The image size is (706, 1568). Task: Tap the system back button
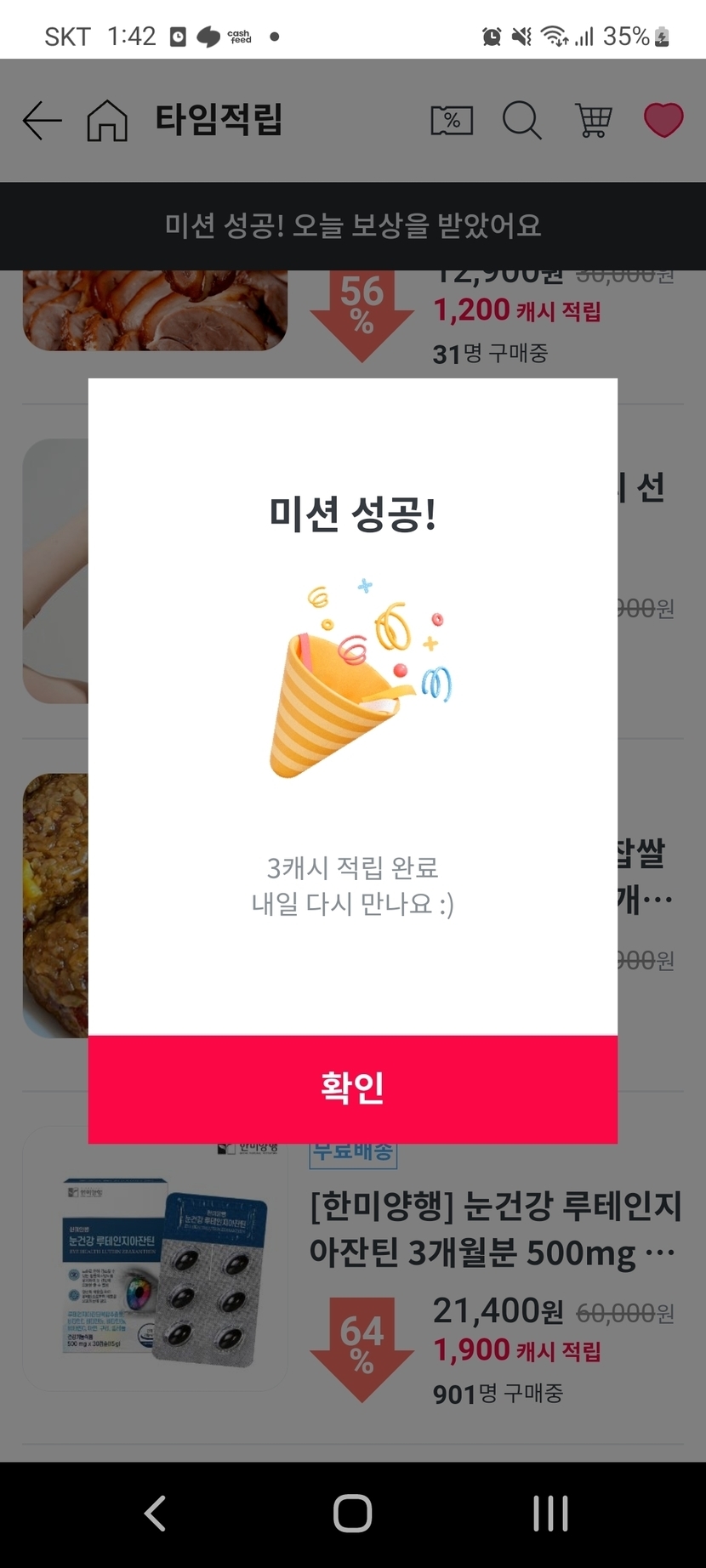155,1514
